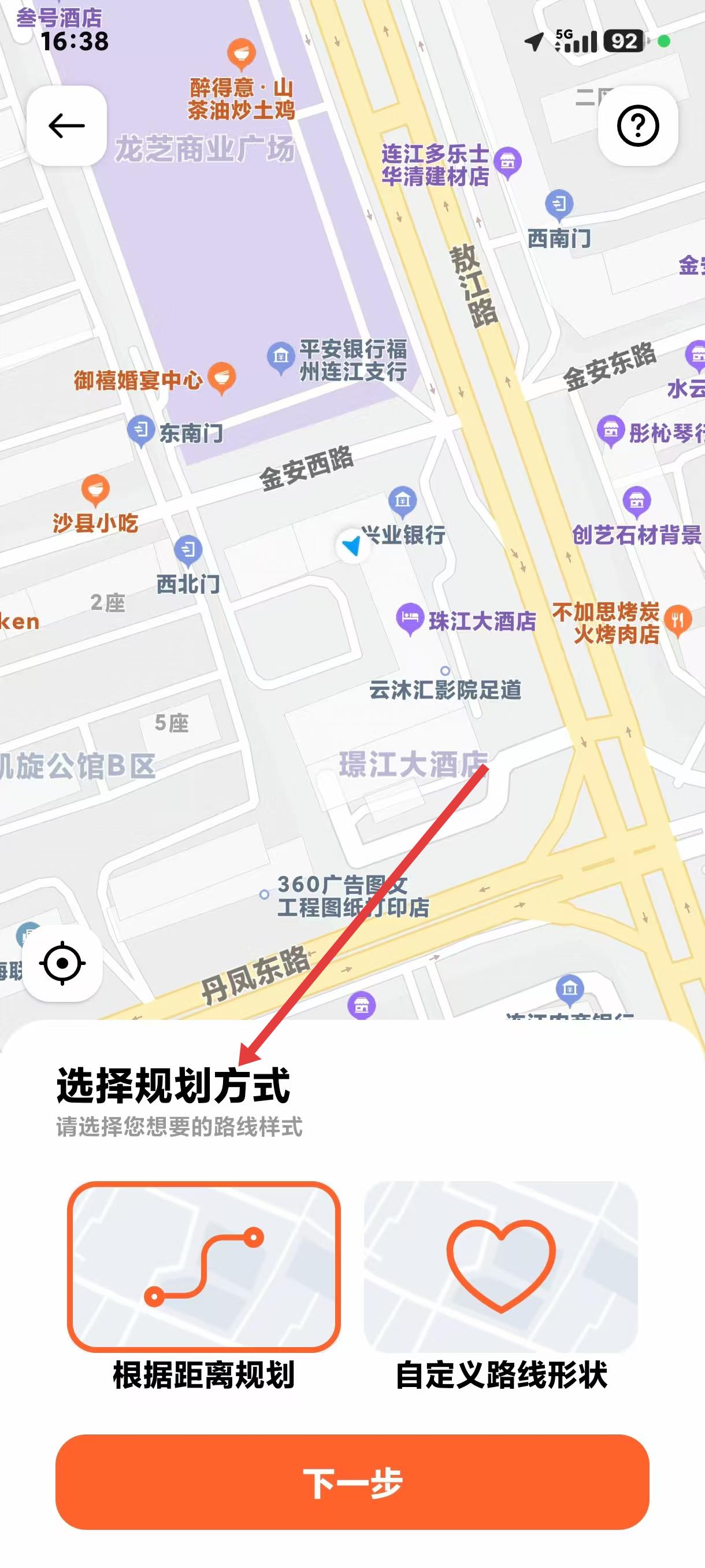Recenter map to my location

[x=62, y=963]
